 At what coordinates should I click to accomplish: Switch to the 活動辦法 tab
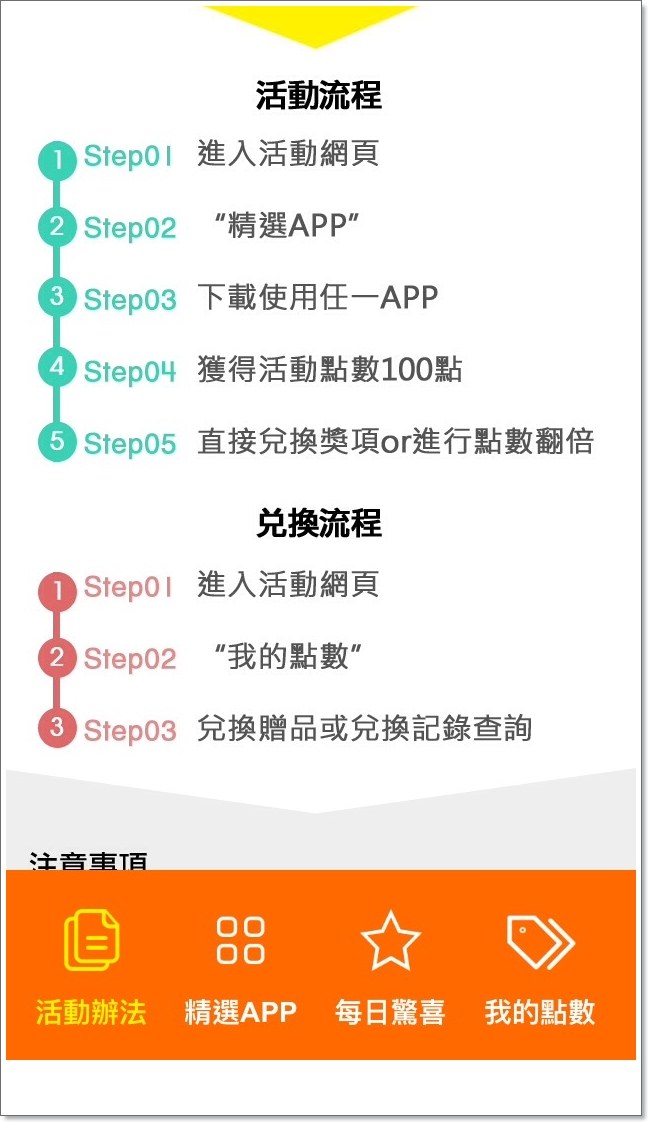(91, 967)
